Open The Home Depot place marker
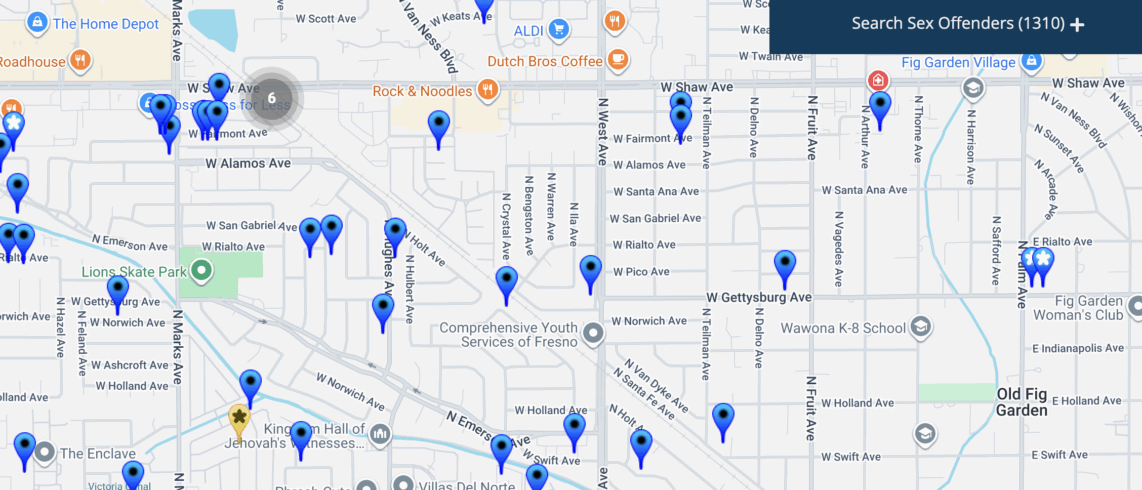The height and width of the screenshot is (490, 1142). point(37,22)
